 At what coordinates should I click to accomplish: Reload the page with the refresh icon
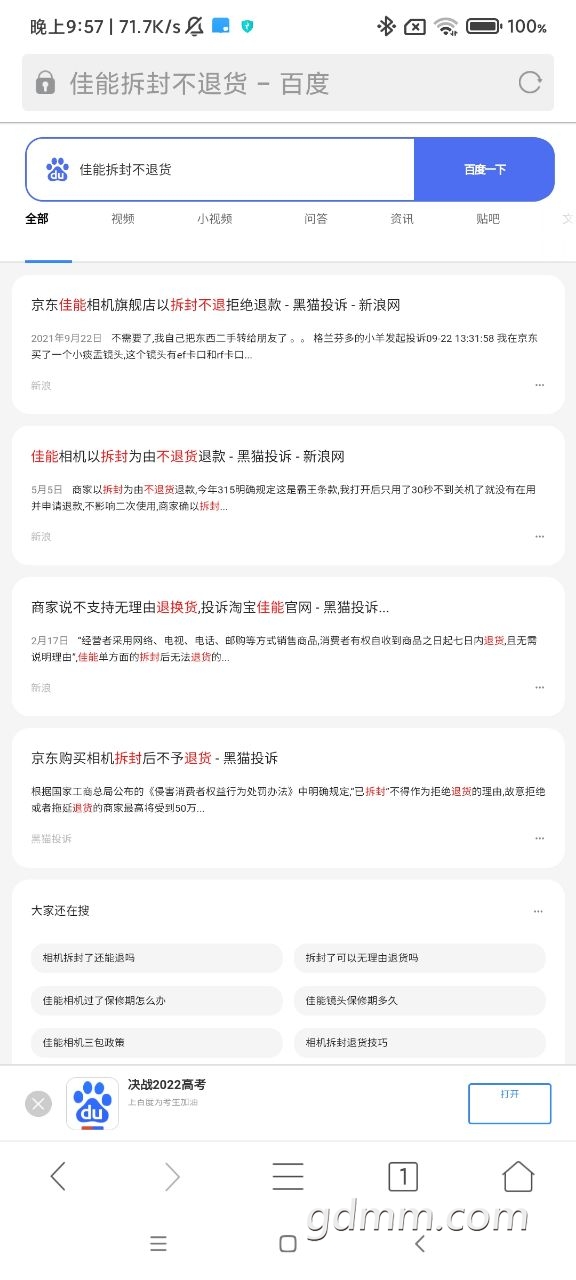click(x=529, y=82)
